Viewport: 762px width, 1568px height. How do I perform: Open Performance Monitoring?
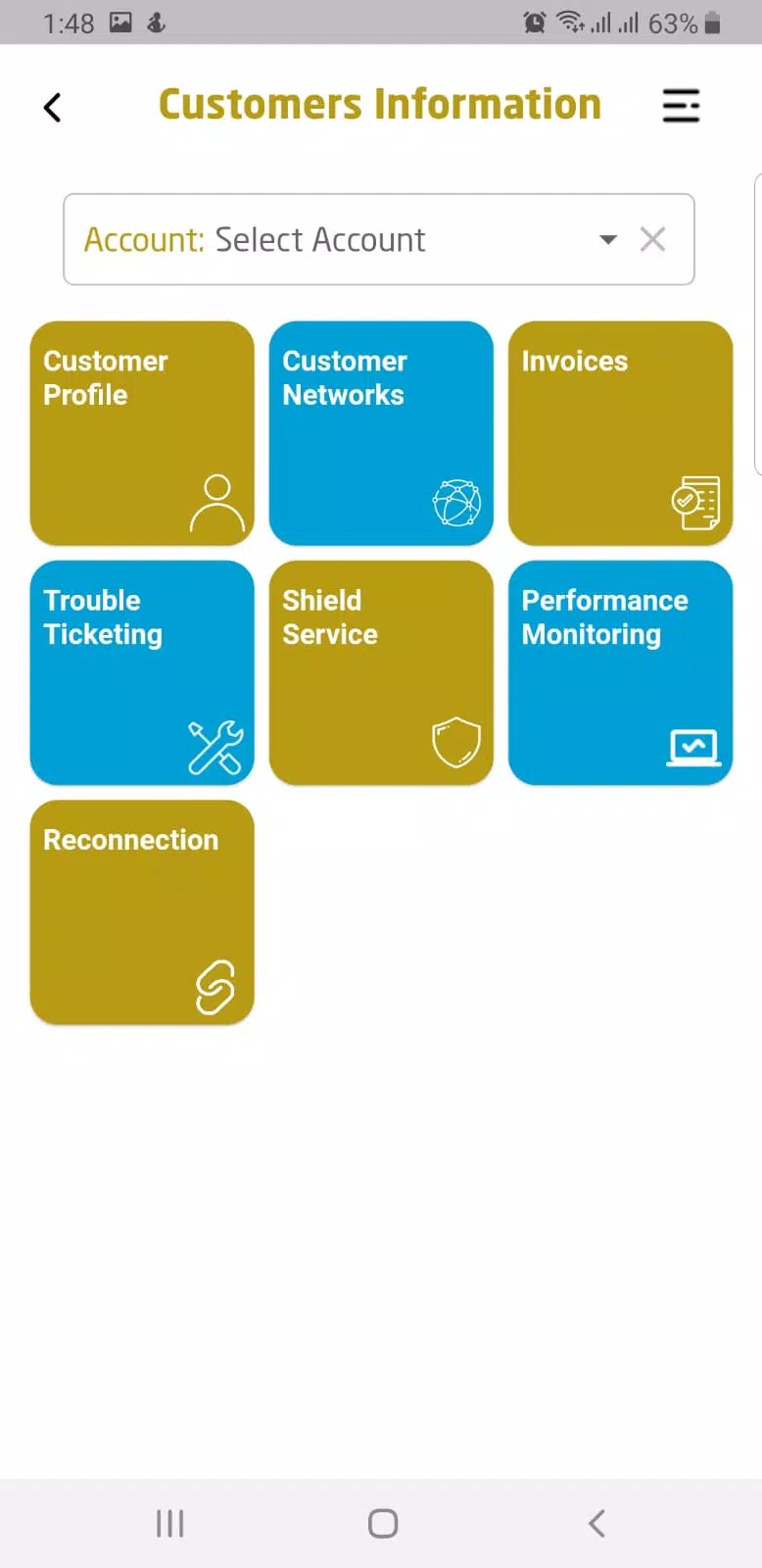point(620,672)
